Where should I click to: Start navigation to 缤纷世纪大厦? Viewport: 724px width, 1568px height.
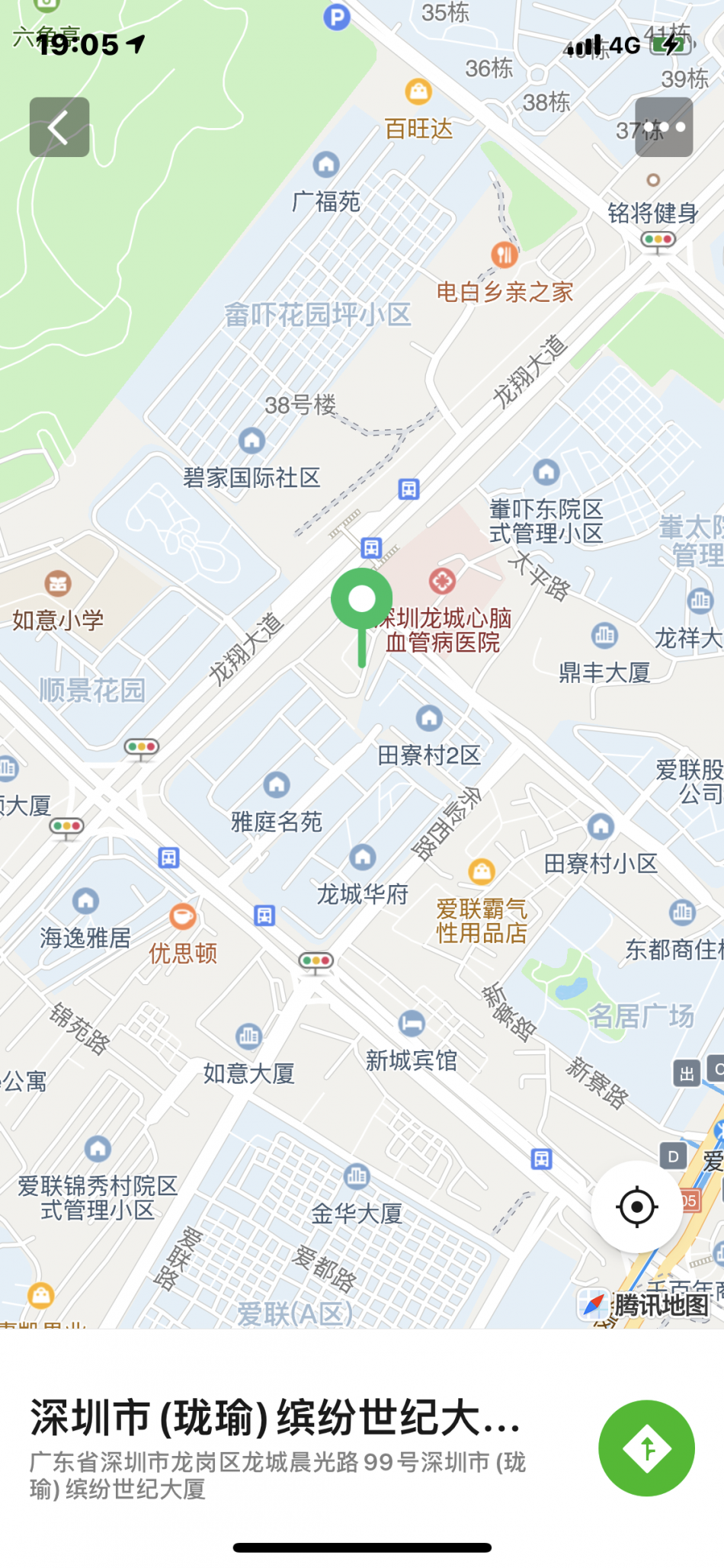[646, 1448]
